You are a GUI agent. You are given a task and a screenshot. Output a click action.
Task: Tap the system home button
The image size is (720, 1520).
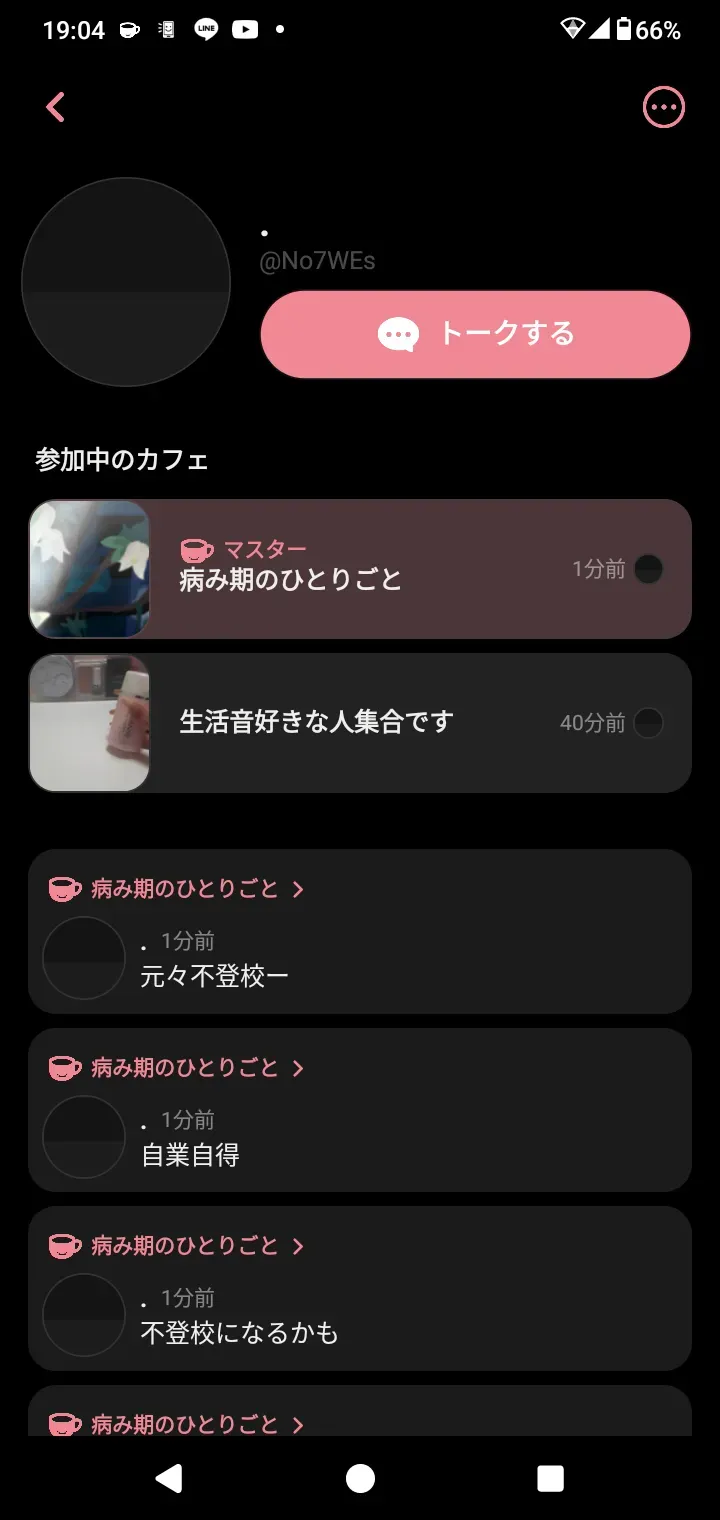360,1478
